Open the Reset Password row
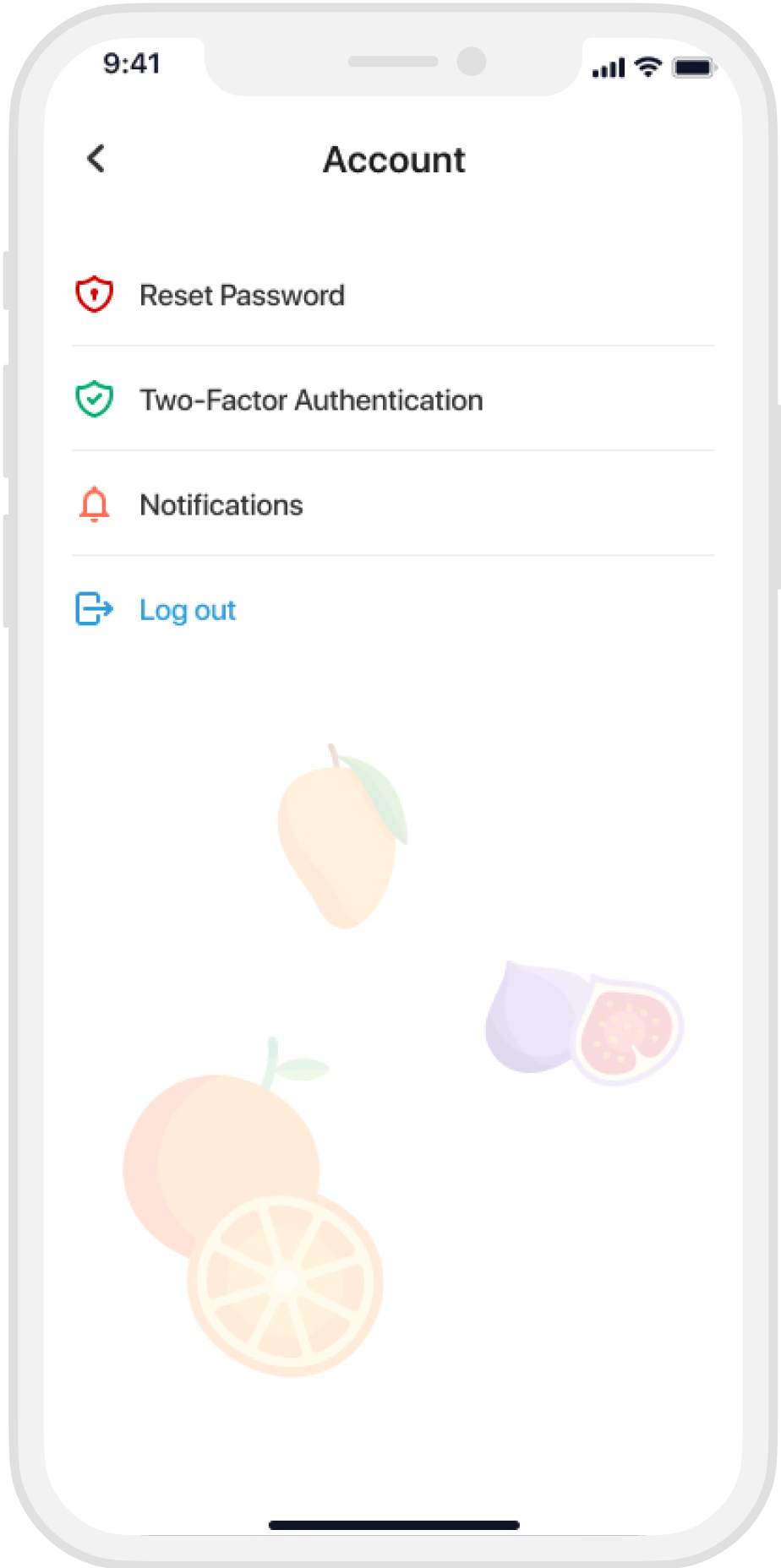The image size is (781, 1568). (393, 295)
